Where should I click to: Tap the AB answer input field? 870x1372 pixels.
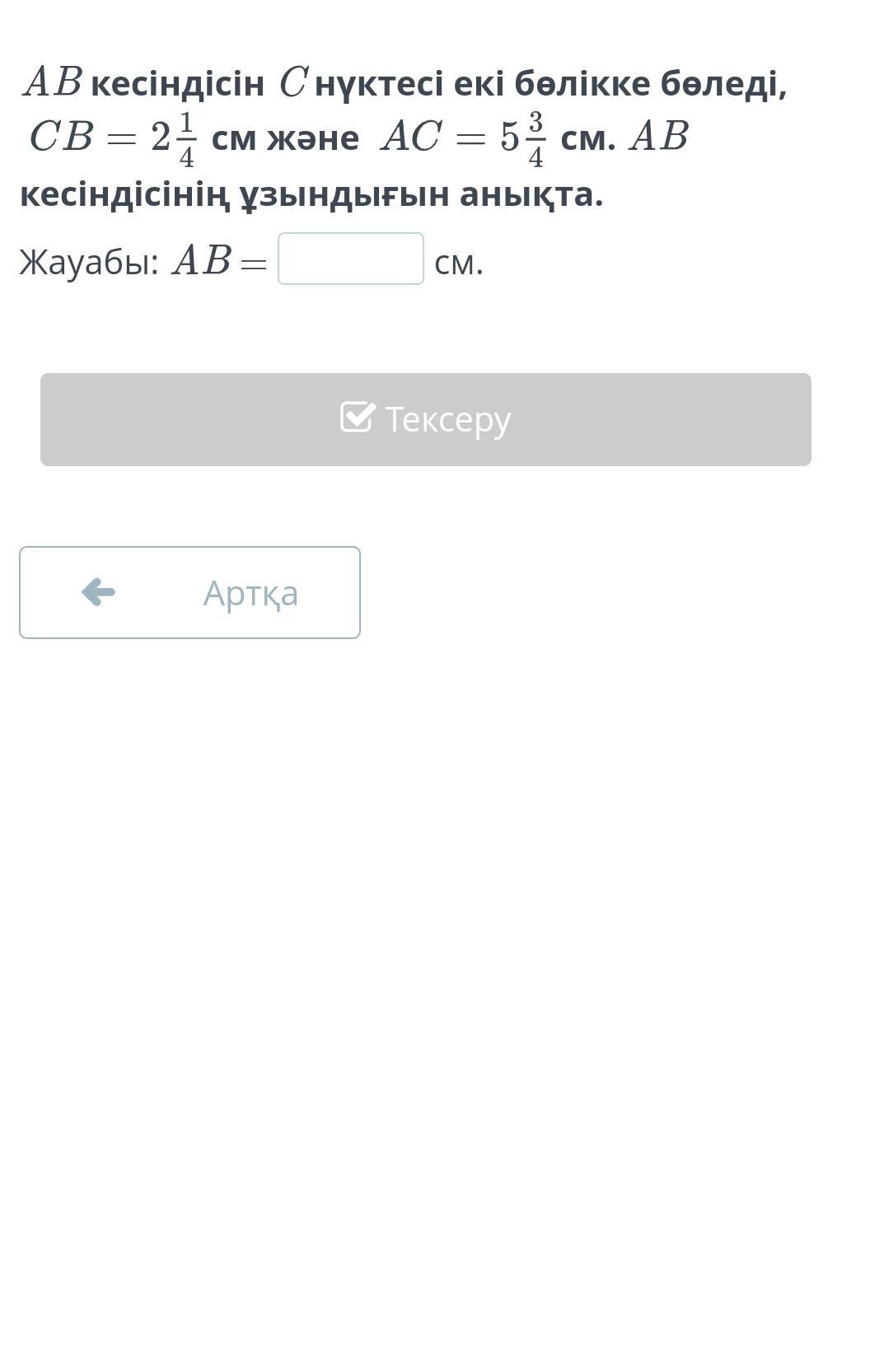pyautogui.click(x=351, y=259)
